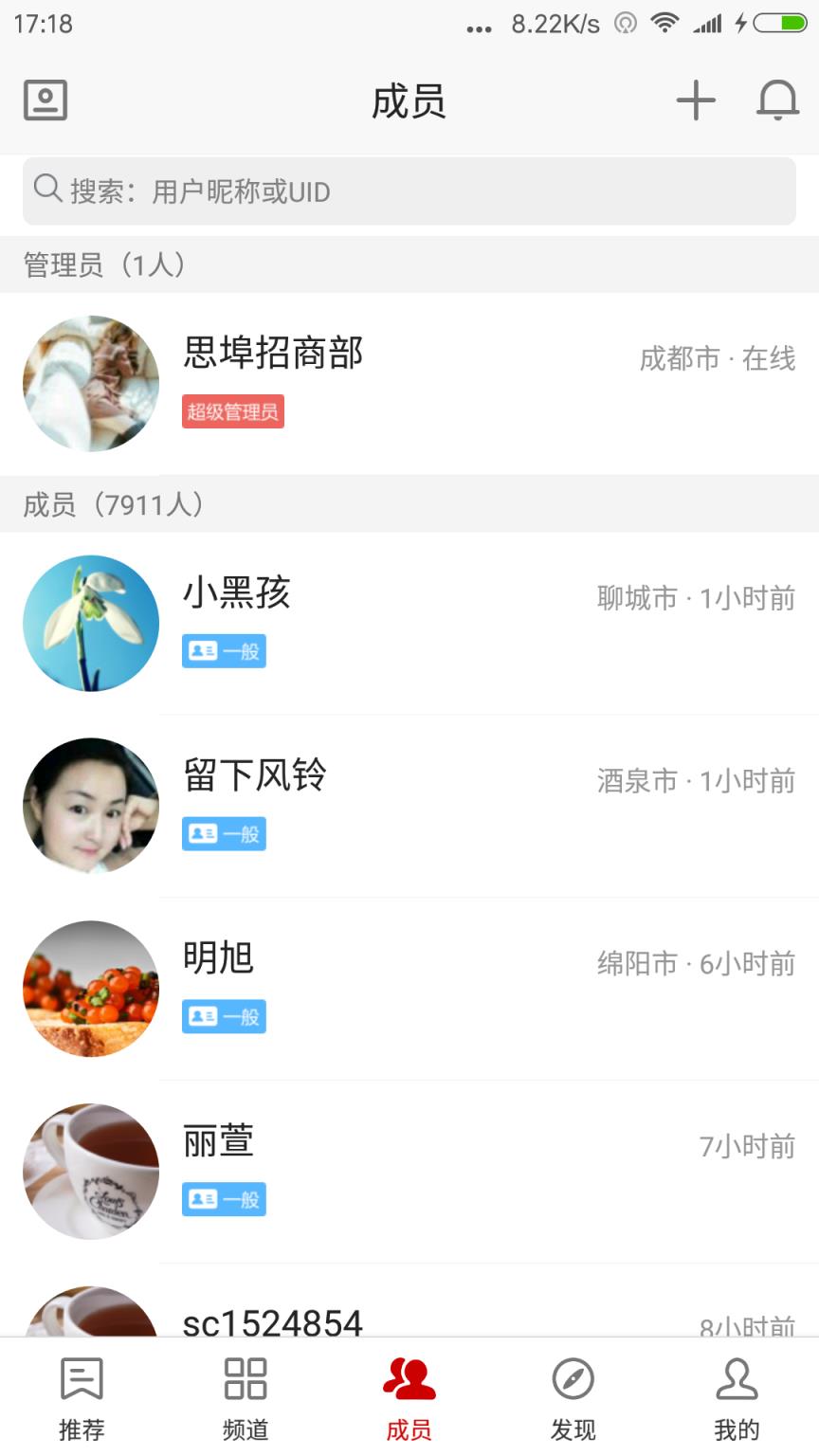Tap the plus icon to add a member
The width and height of the screenshot is (819, 1456).
pos(697,100)
